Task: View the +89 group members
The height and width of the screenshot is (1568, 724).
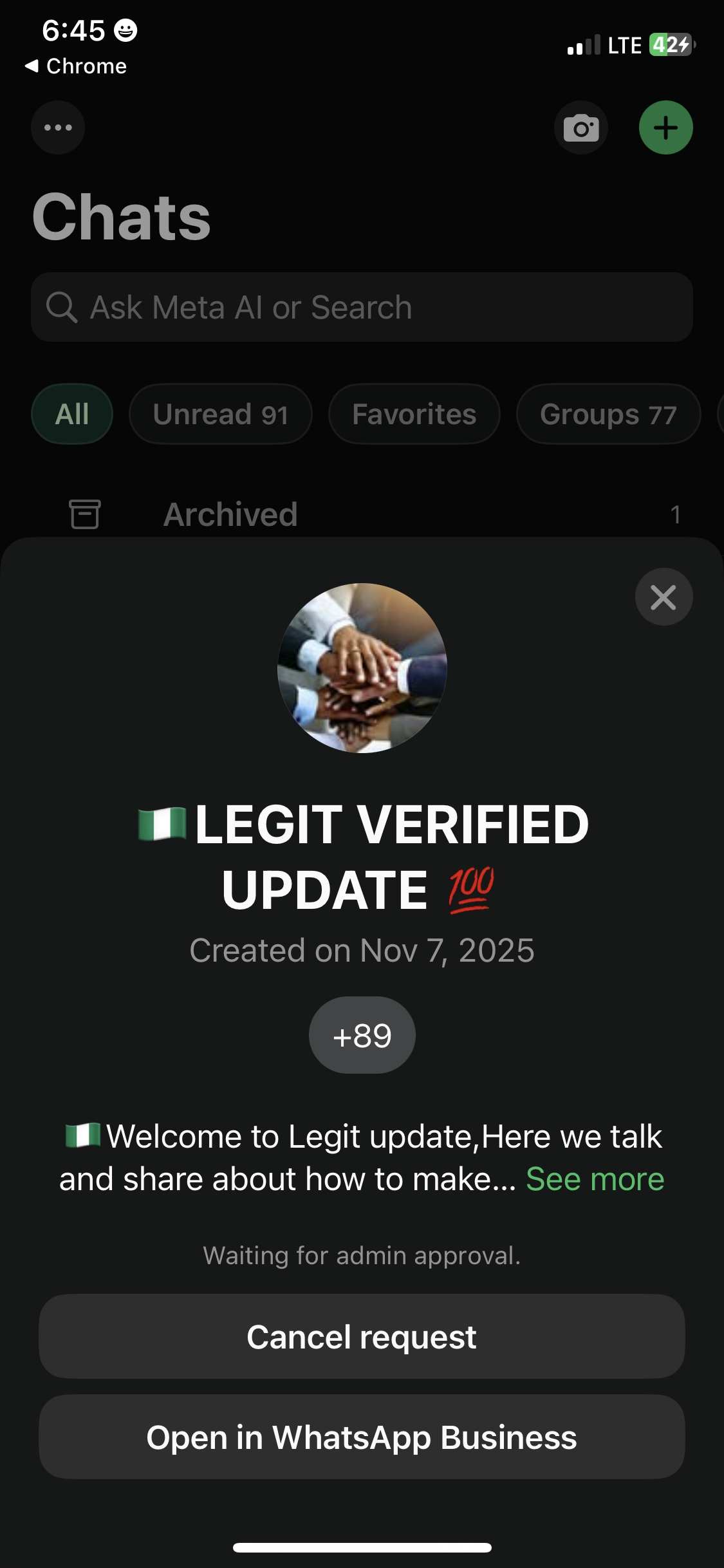Action: [x=362, y=1035]
